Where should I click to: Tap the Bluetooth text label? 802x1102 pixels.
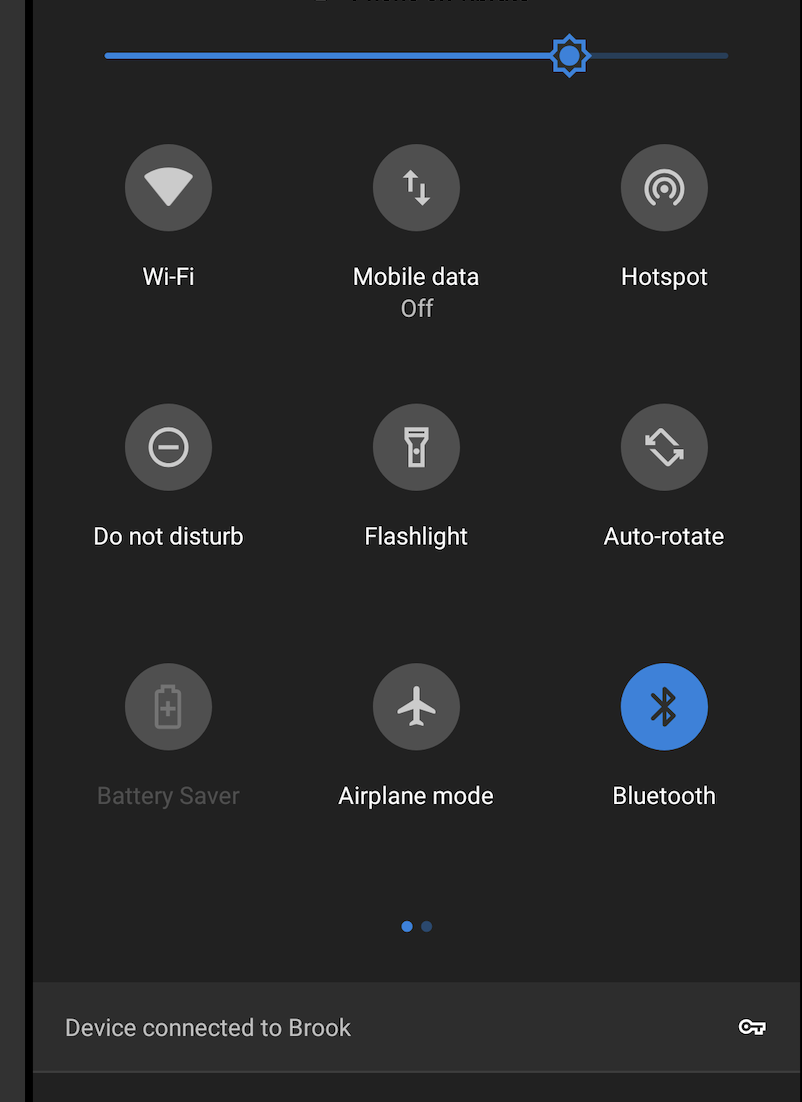pyautogui.click(x=664, y=795)
